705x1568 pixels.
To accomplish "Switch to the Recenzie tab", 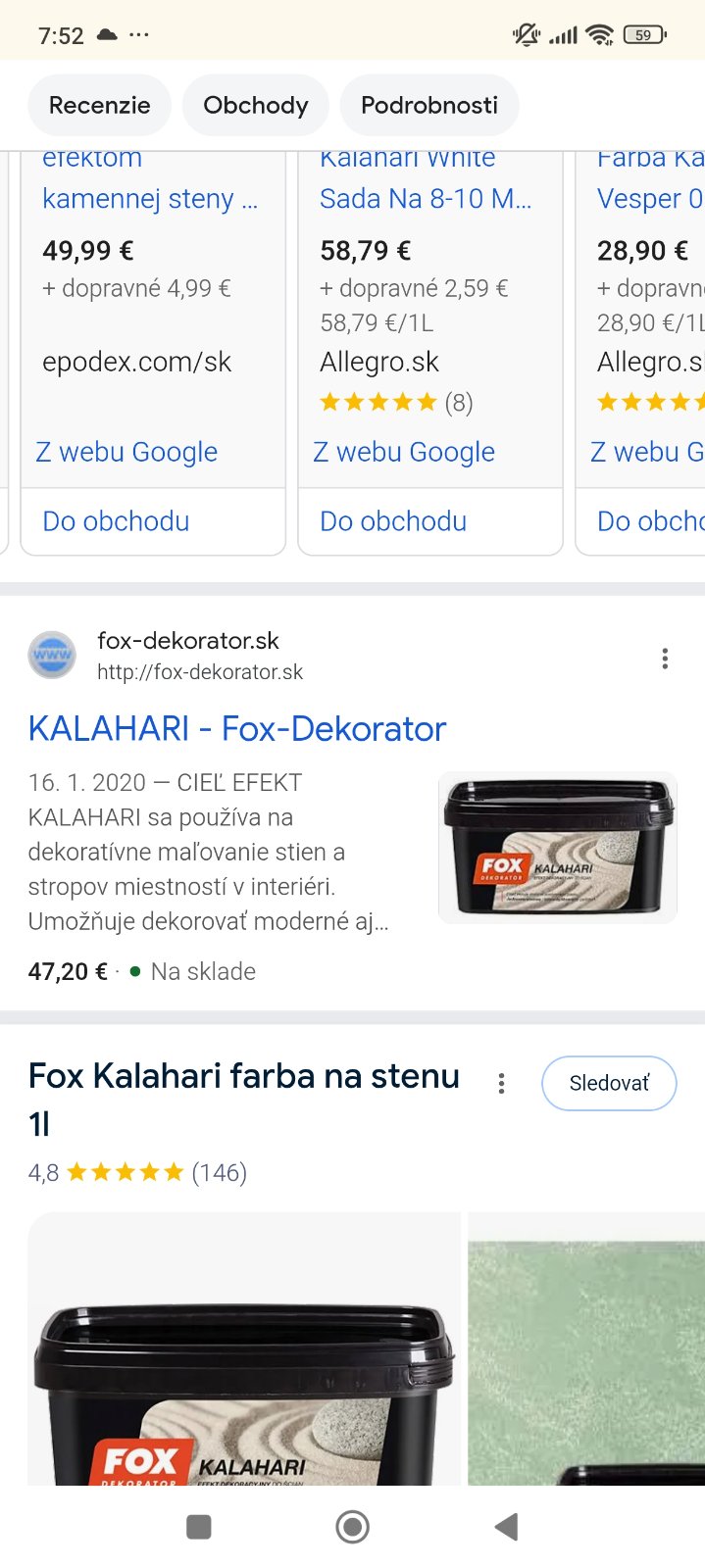I will pyautogui.click(x=99, y=105).
